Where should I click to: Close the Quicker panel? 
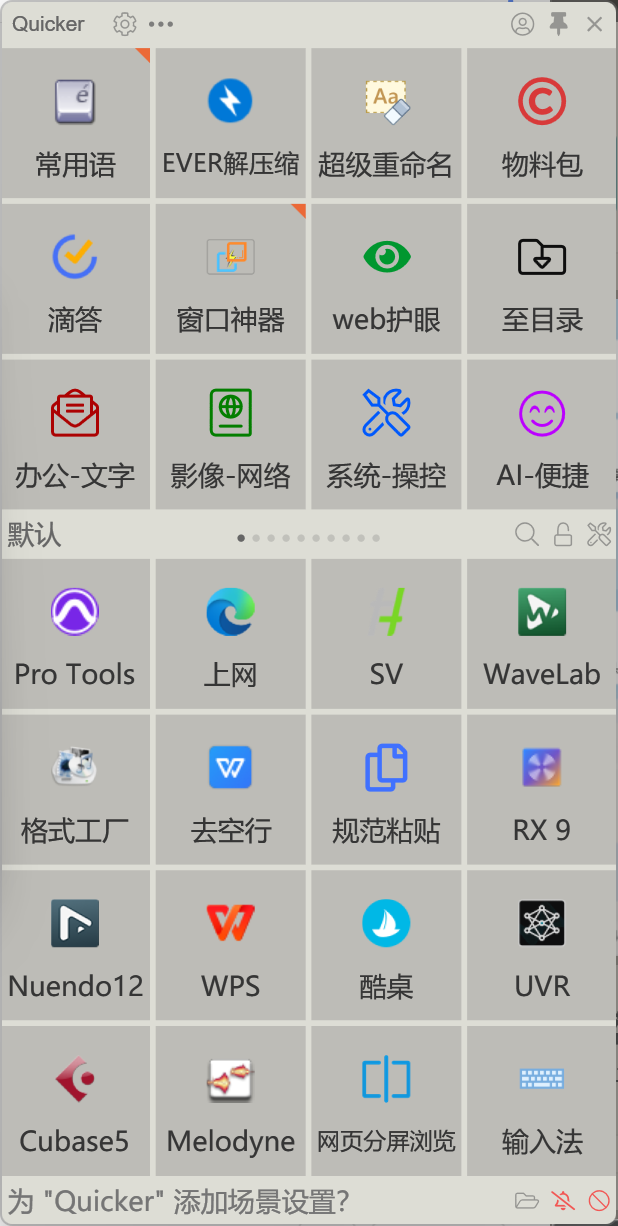pyautogui.click(x=594, y=24)
